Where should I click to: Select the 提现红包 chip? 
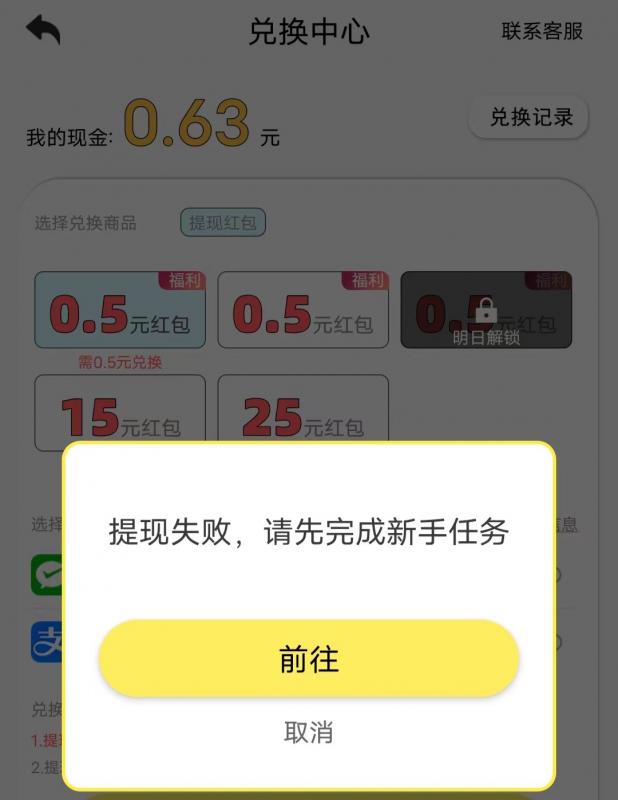(x=223, y=222)
